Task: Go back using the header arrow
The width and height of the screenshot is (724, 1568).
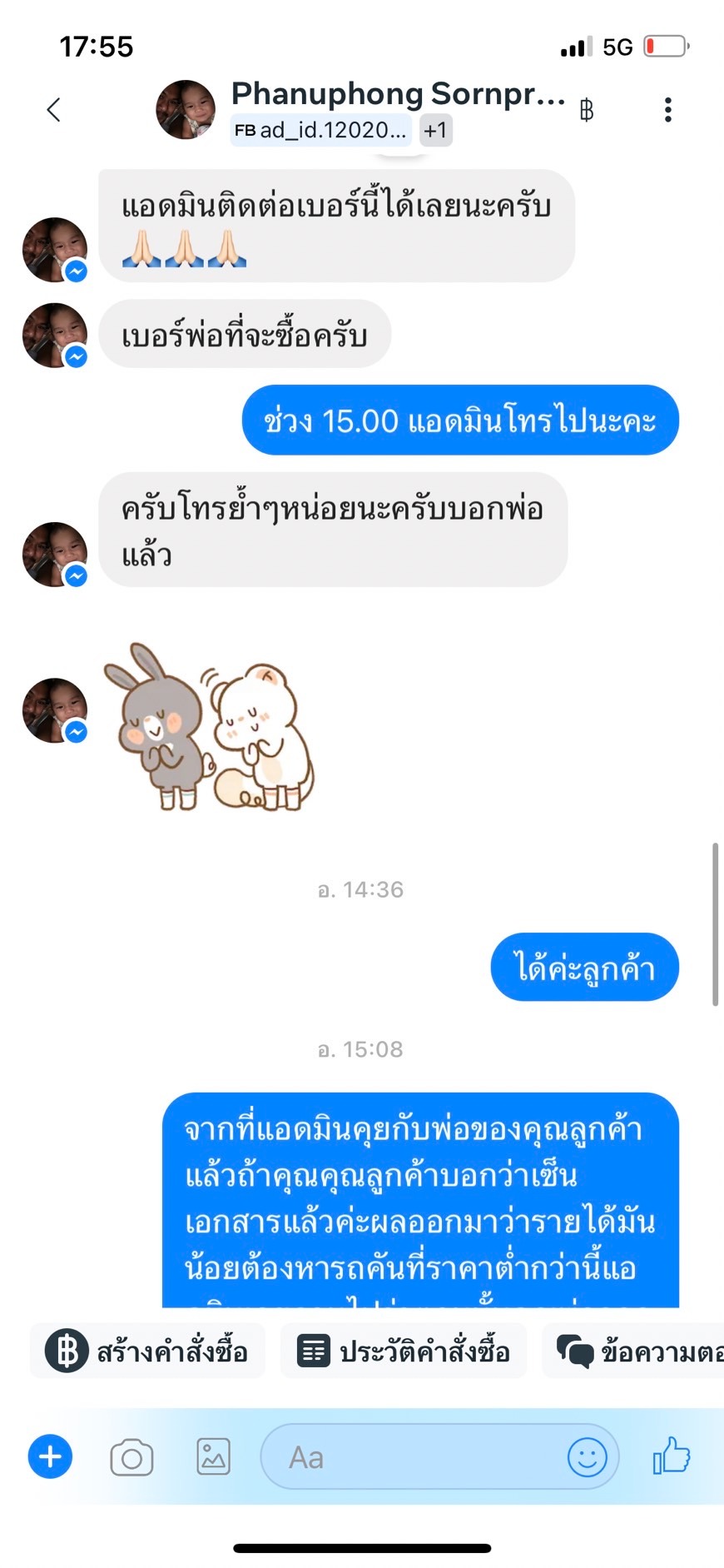Action: pos(54,109)
